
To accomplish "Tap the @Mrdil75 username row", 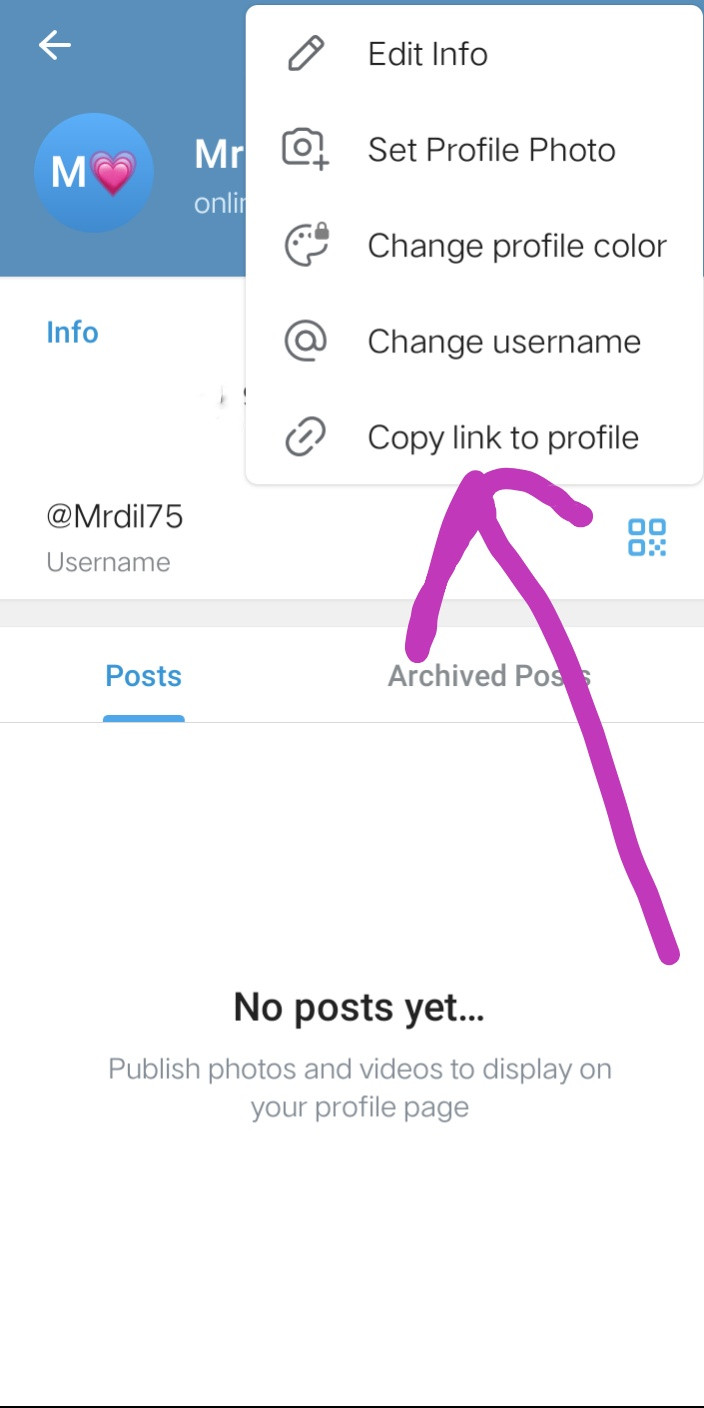I will point(115,536).
